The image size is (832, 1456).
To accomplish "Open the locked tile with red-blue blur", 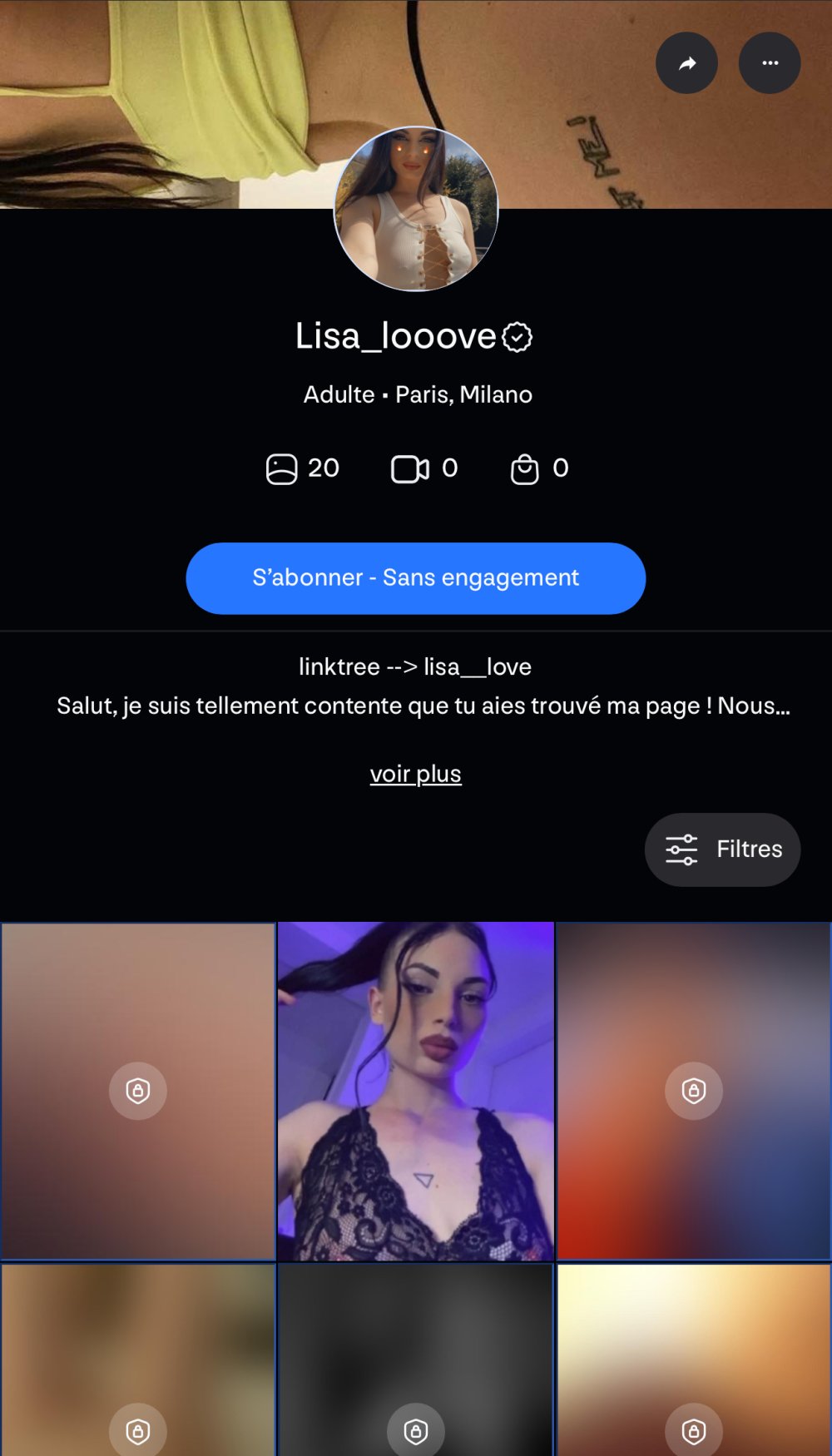I will point(693,1090).
